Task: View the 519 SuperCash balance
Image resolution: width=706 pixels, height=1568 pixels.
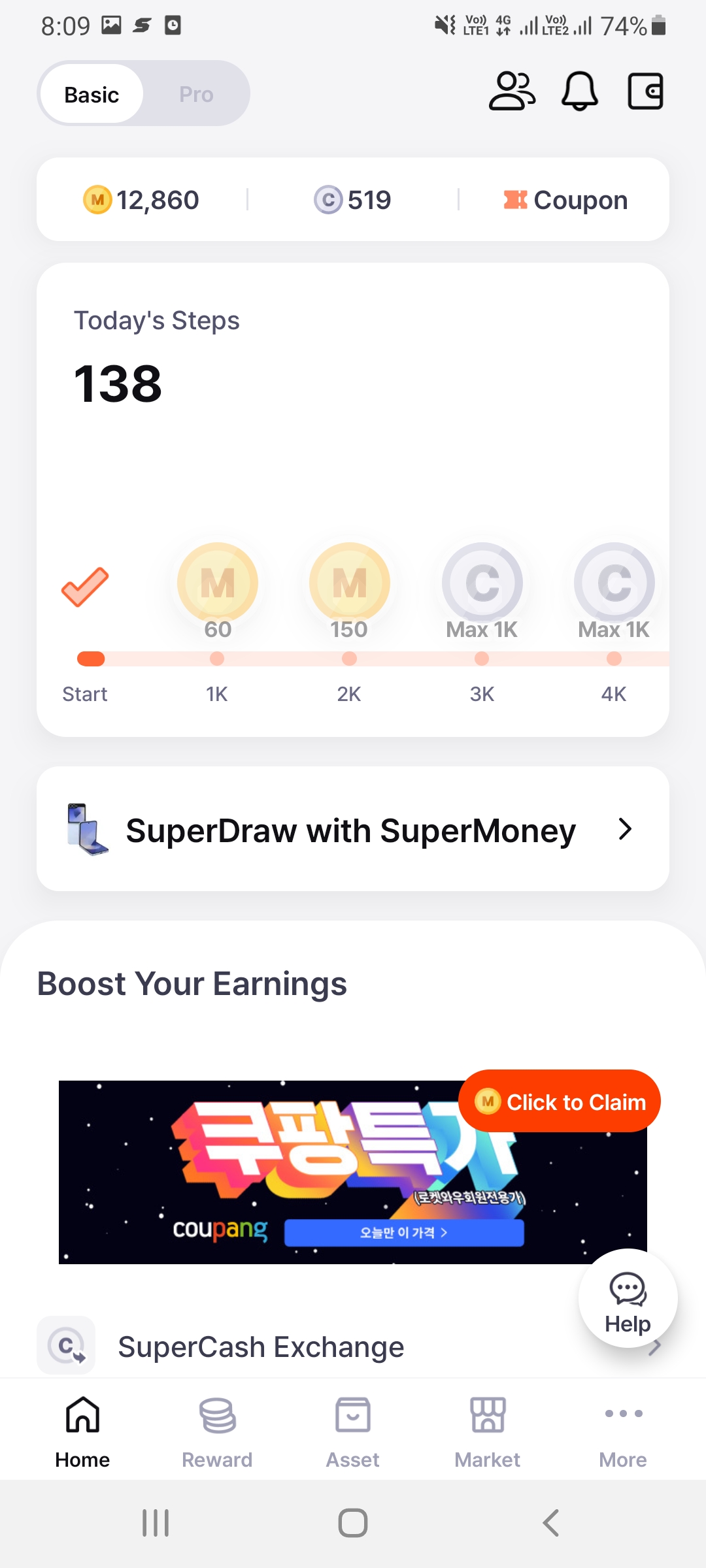Action: (352, 200)
